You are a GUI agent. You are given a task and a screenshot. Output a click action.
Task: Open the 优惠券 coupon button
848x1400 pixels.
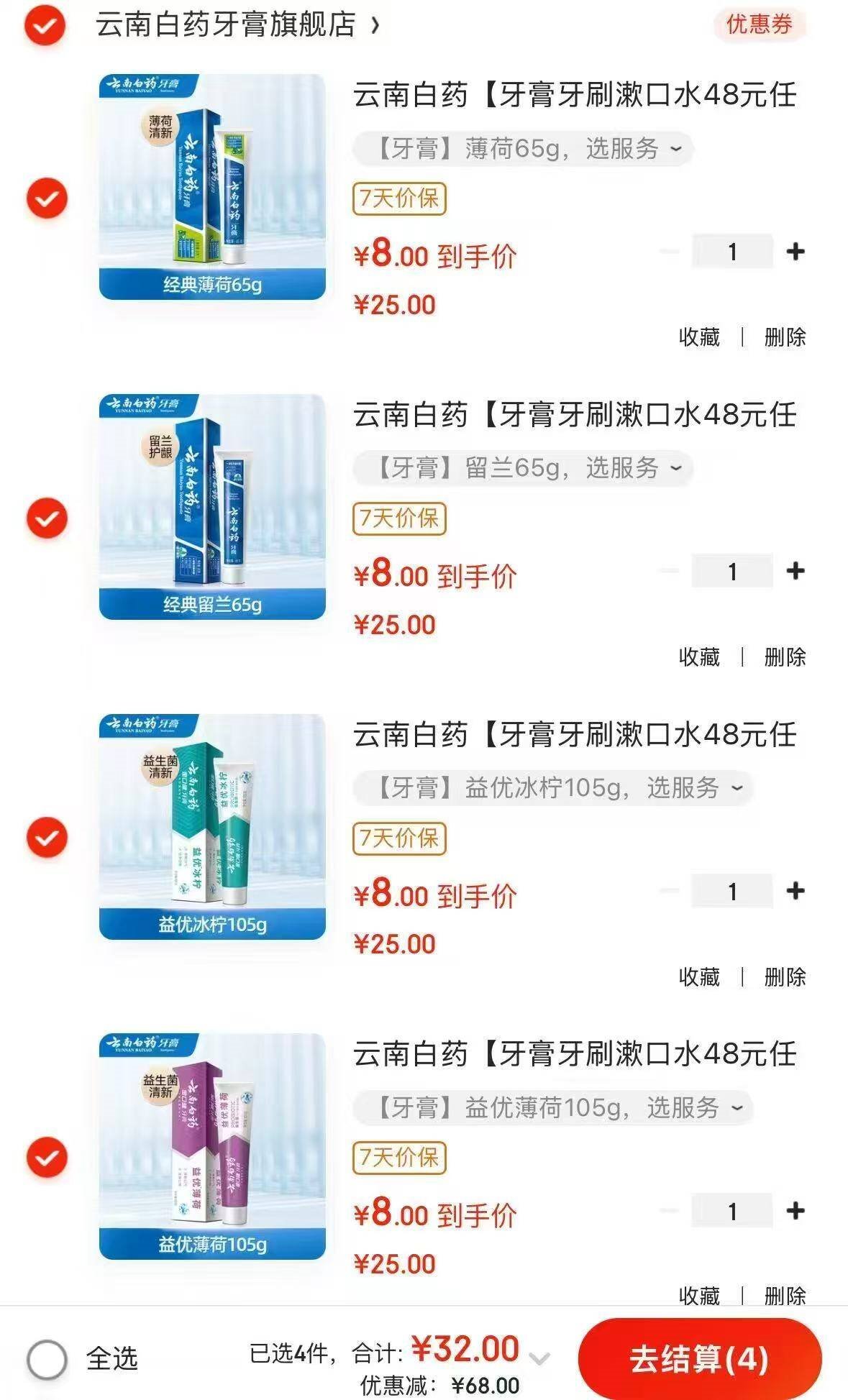(x=759, y=24)
